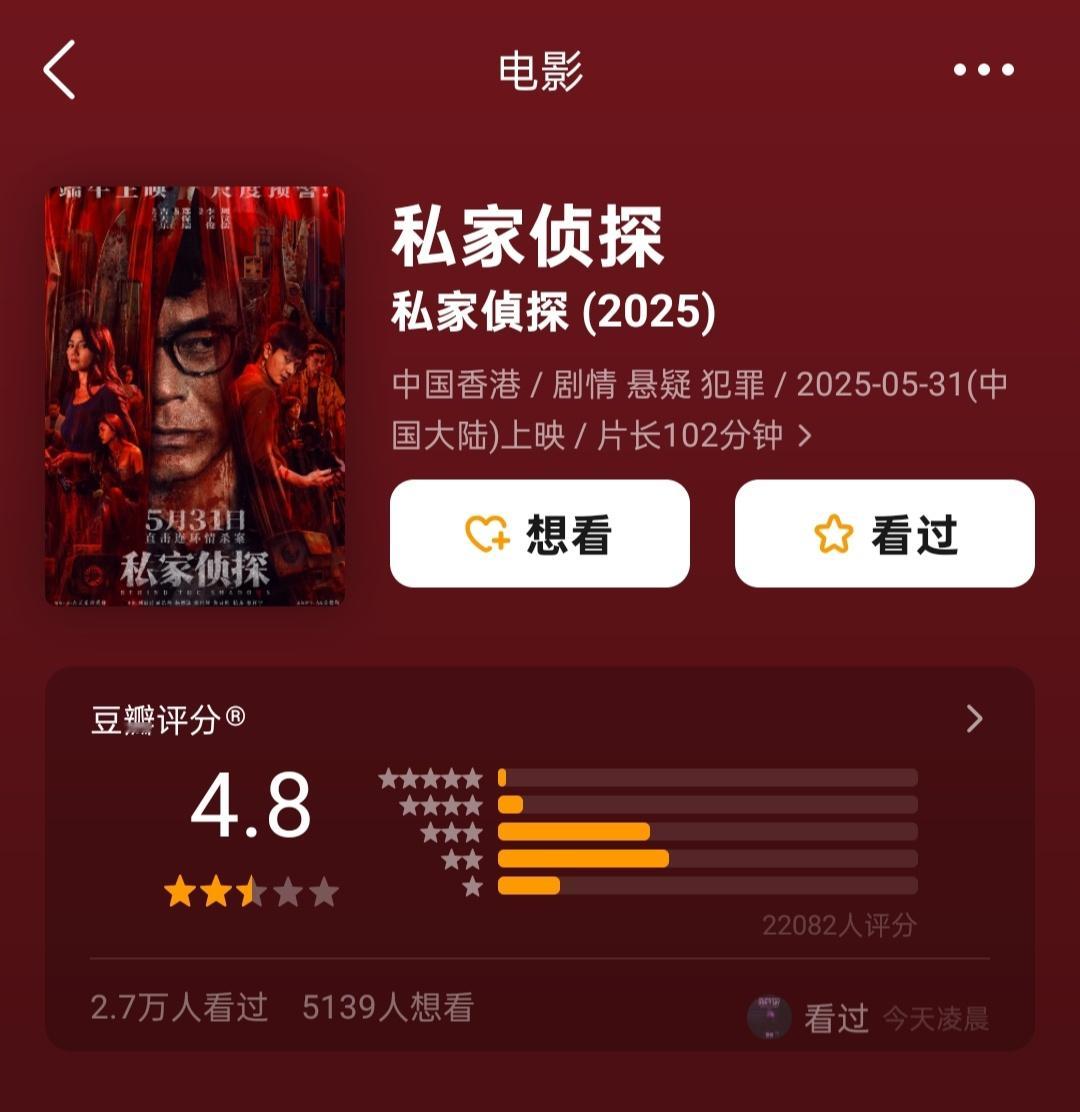Mark the movie as 想看
This screenshot has height=1112, width=1080.
coord(540,533)
